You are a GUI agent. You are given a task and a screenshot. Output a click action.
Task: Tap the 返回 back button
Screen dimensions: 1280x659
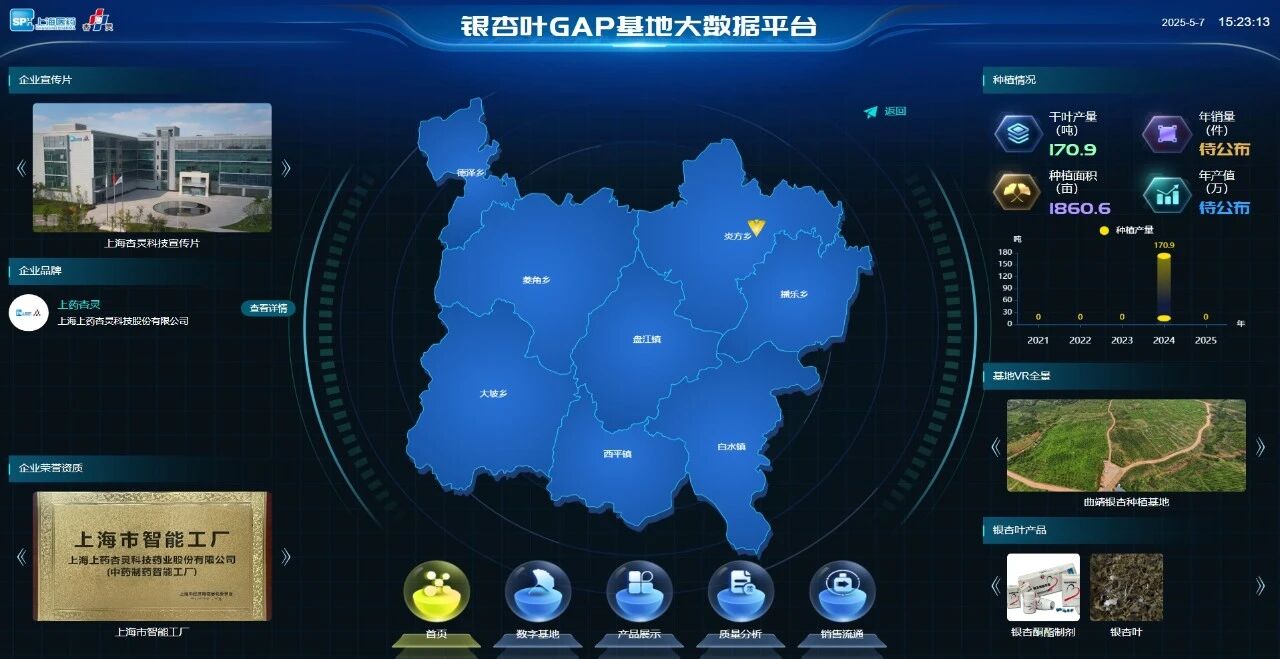pyautogui.click(x=885, y=112)
